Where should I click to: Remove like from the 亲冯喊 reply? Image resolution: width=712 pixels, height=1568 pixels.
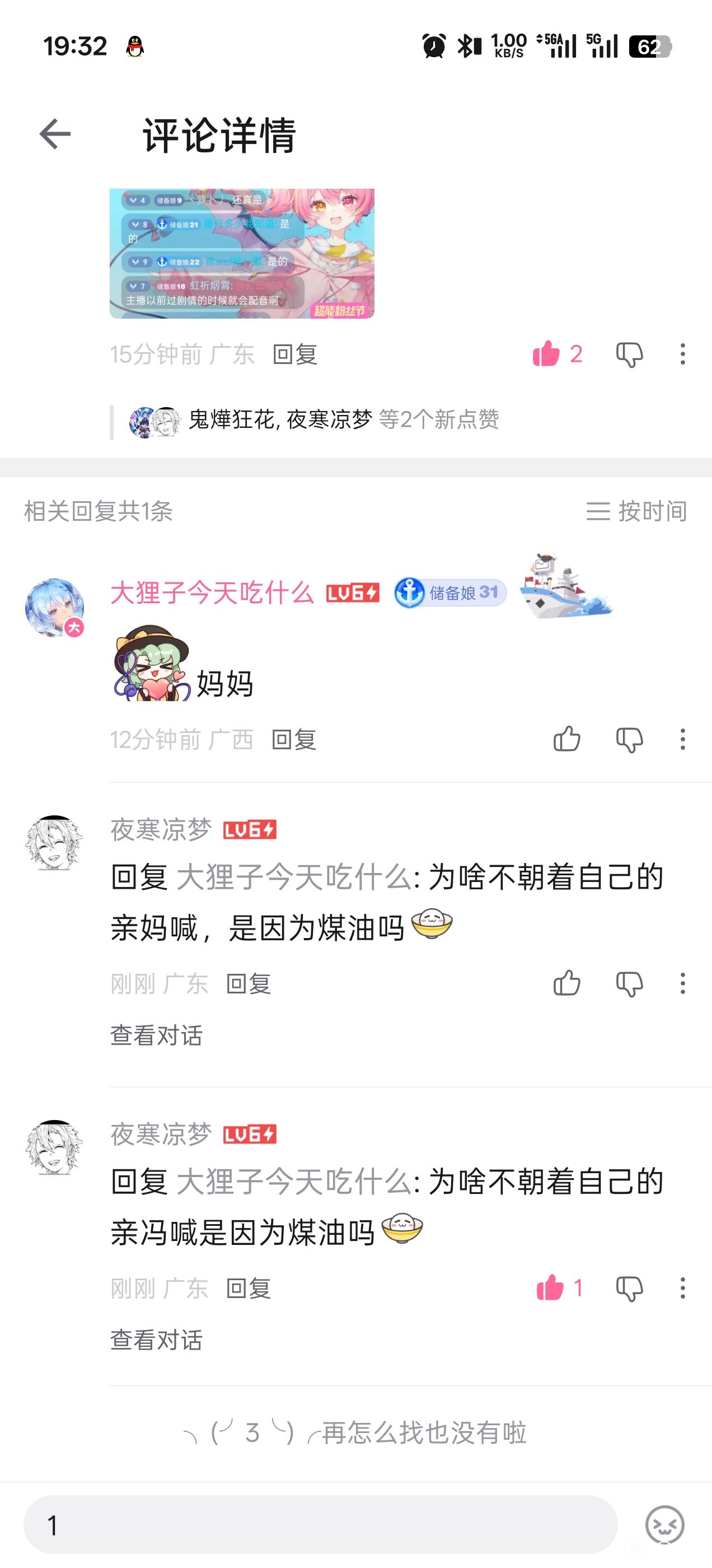coord(560,1288)
